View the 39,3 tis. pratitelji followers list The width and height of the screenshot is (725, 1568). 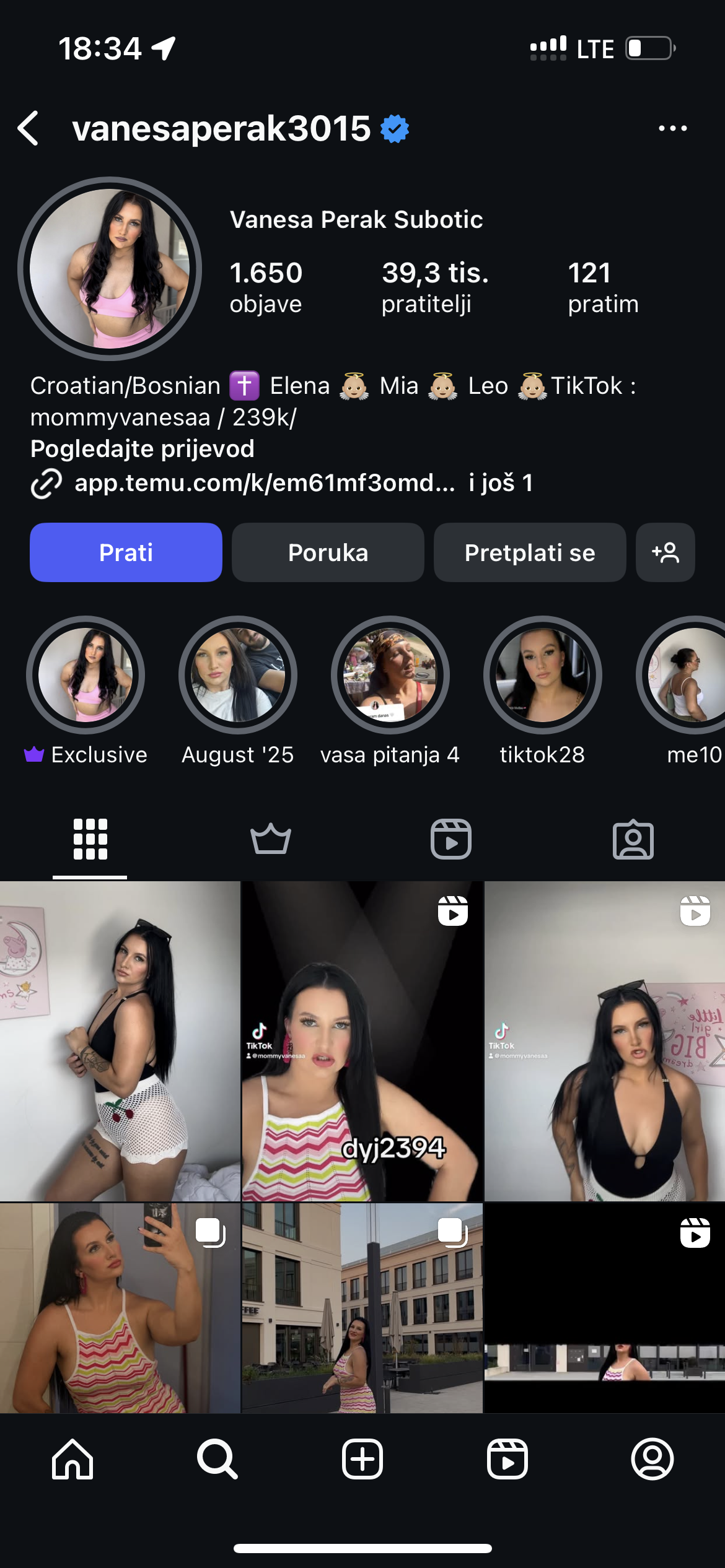tap(434, 287)
